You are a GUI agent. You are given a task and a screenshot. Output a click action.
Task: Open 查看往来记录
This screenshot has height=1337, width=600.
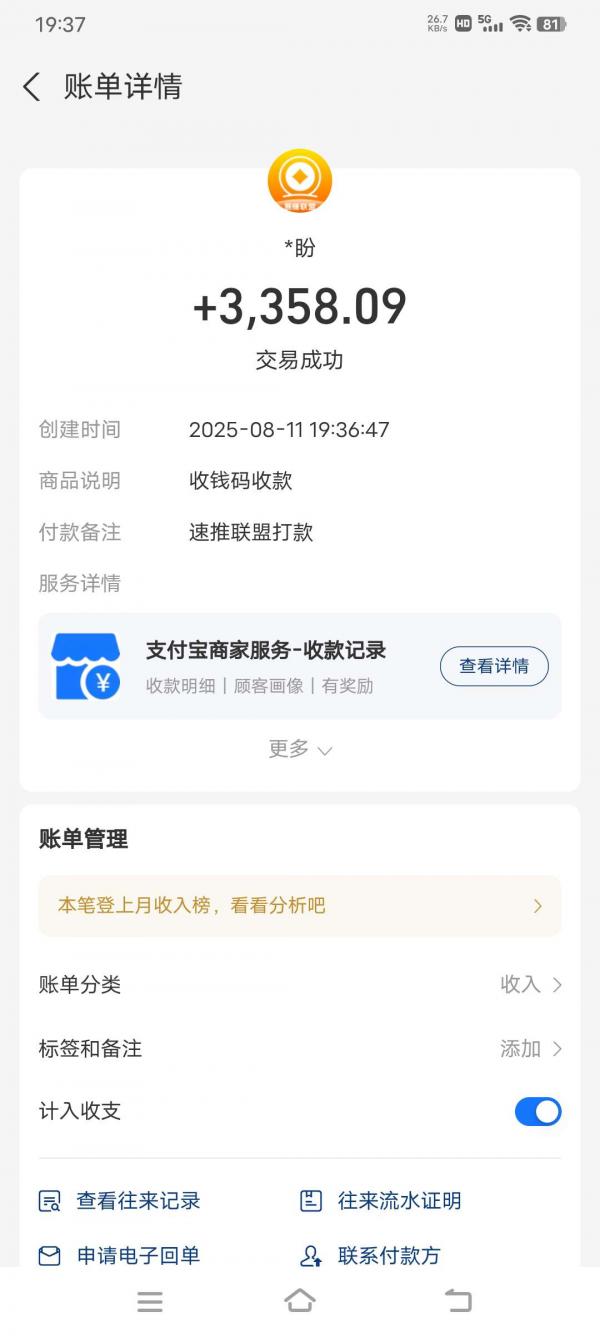tap(120, 1201)
